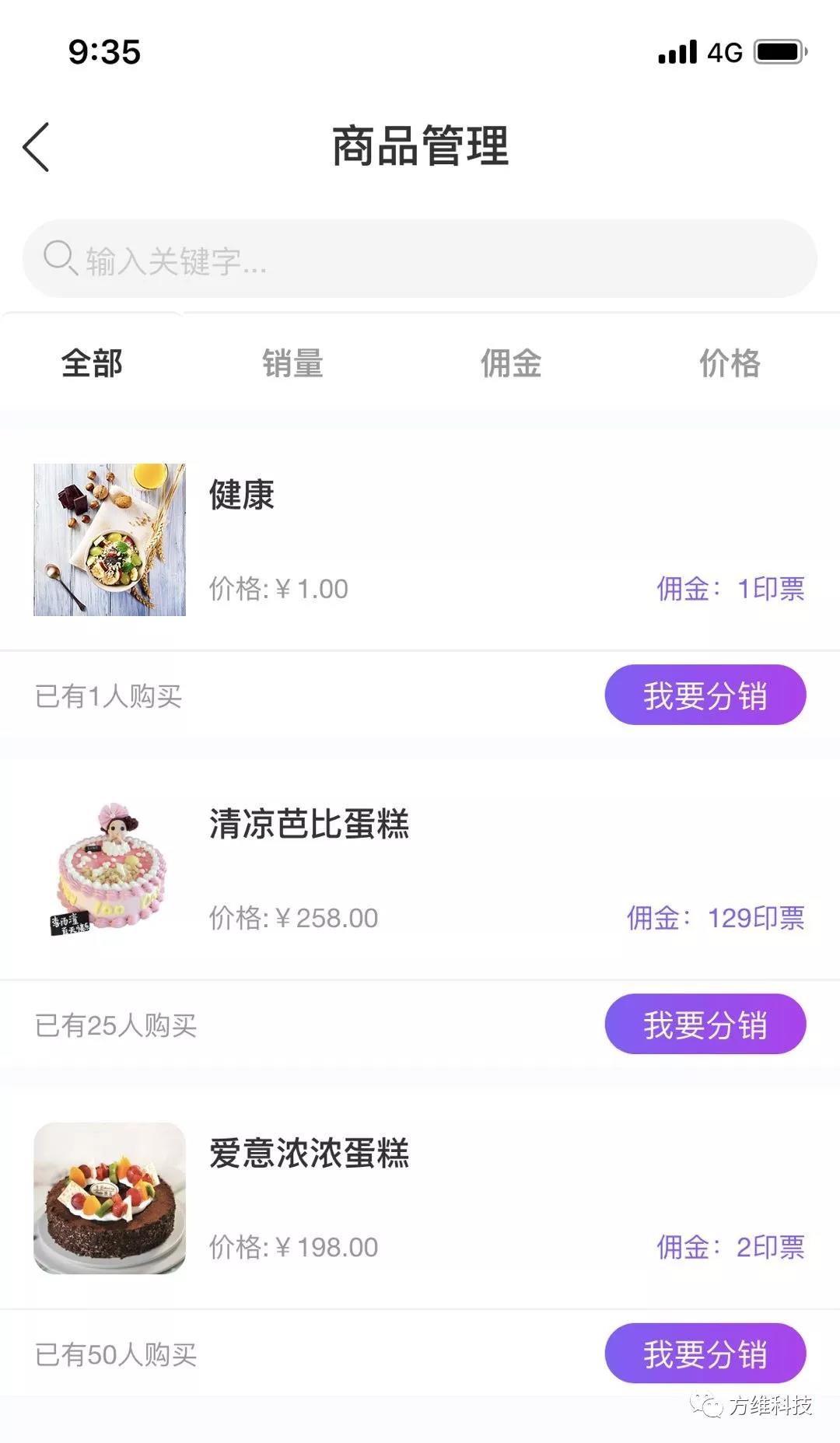Open the 爱意浓浓蛋糕 product

[309, 1154]
